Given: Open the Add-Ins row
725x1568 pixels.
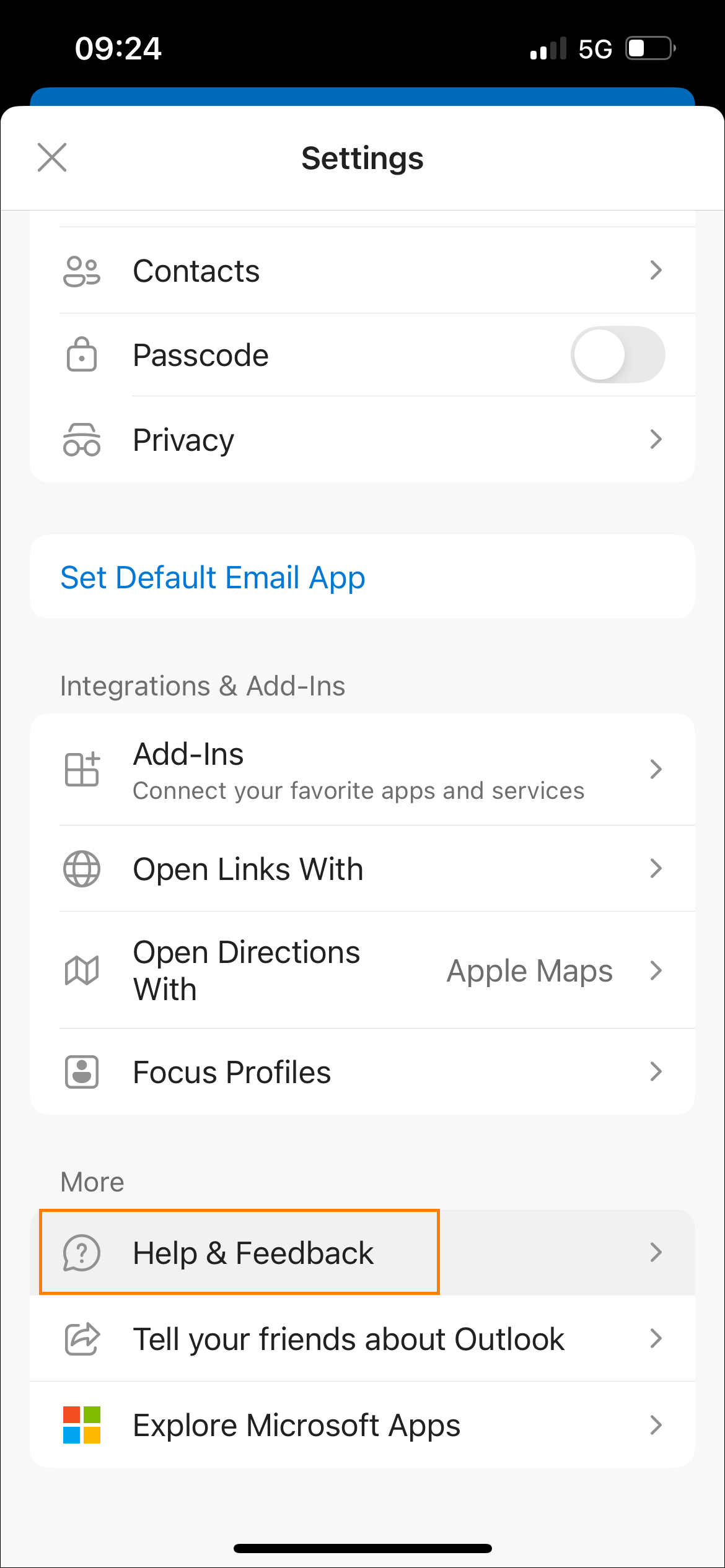Looking at the screenshot, I should [x=362, y=770].
